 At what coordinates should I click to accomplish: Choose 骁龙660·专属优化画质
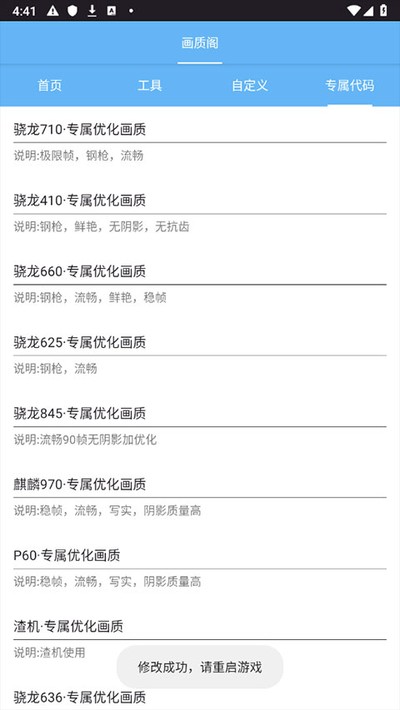click(x=200, y=272)
